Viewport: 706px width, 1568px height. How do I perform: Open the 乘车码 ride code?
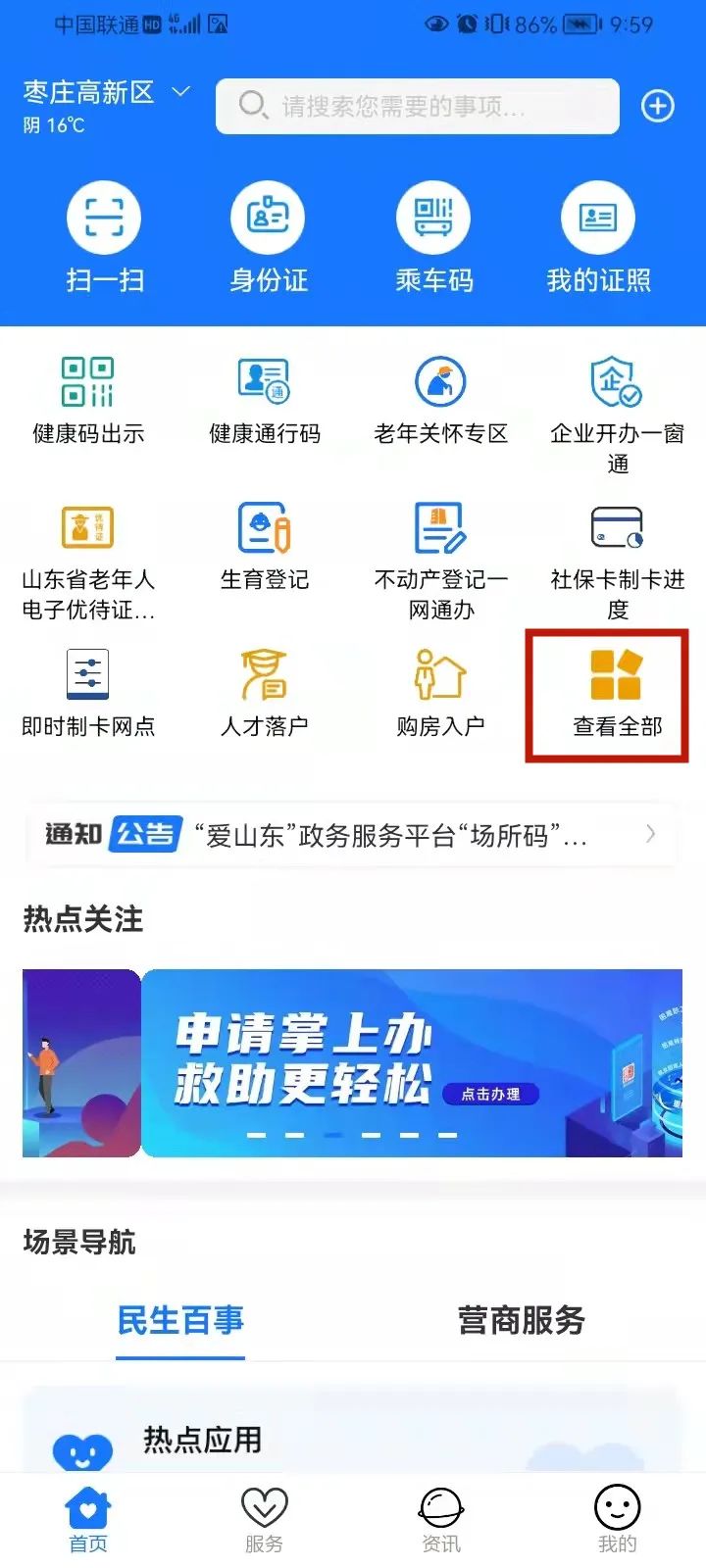tap(433, 235)
